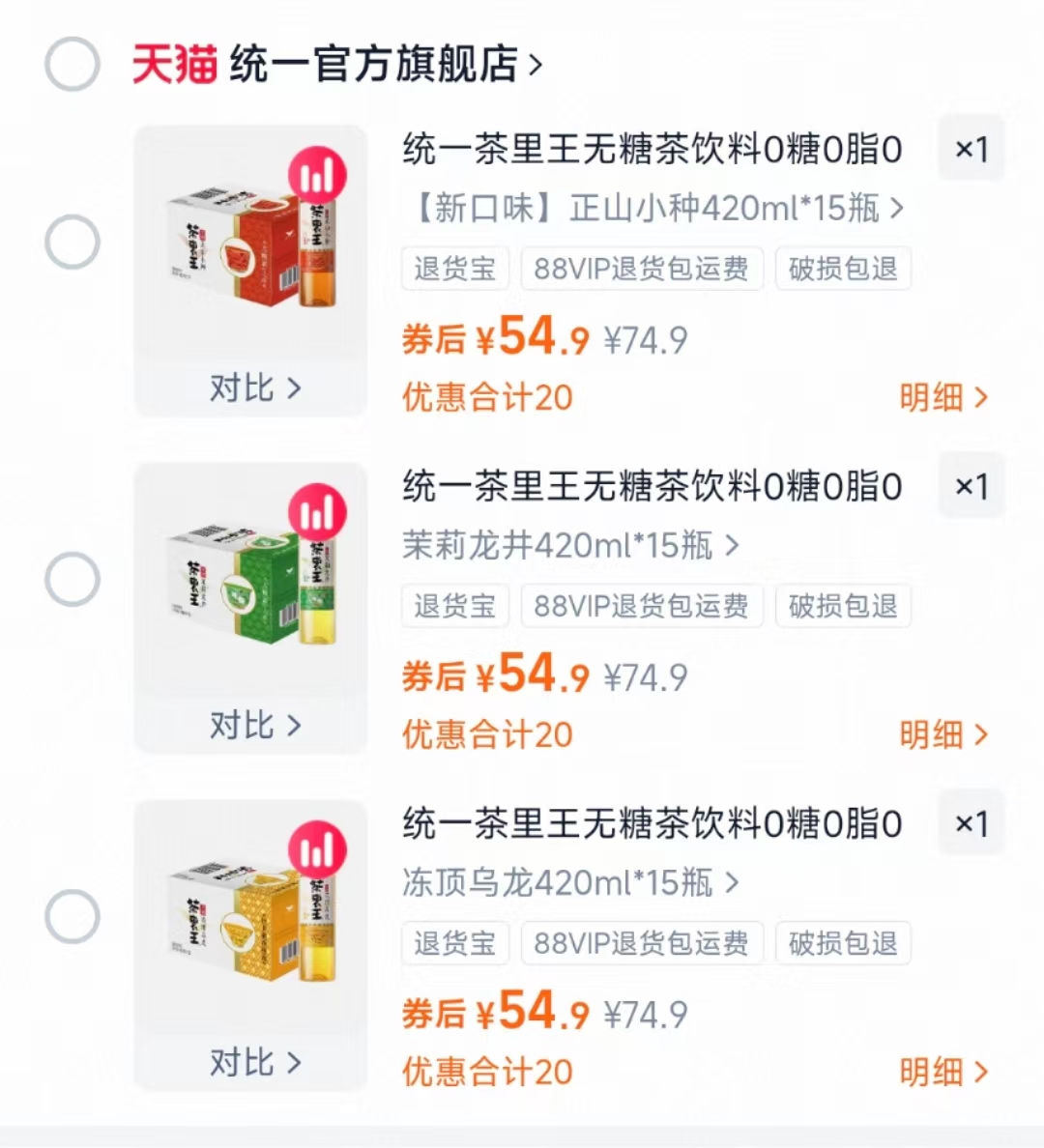The width and height of the screenshot is (1044, 1148).
Task: Open the 退货宝 badge on 冻顶乌龙 product
Action: click(454, 944)
